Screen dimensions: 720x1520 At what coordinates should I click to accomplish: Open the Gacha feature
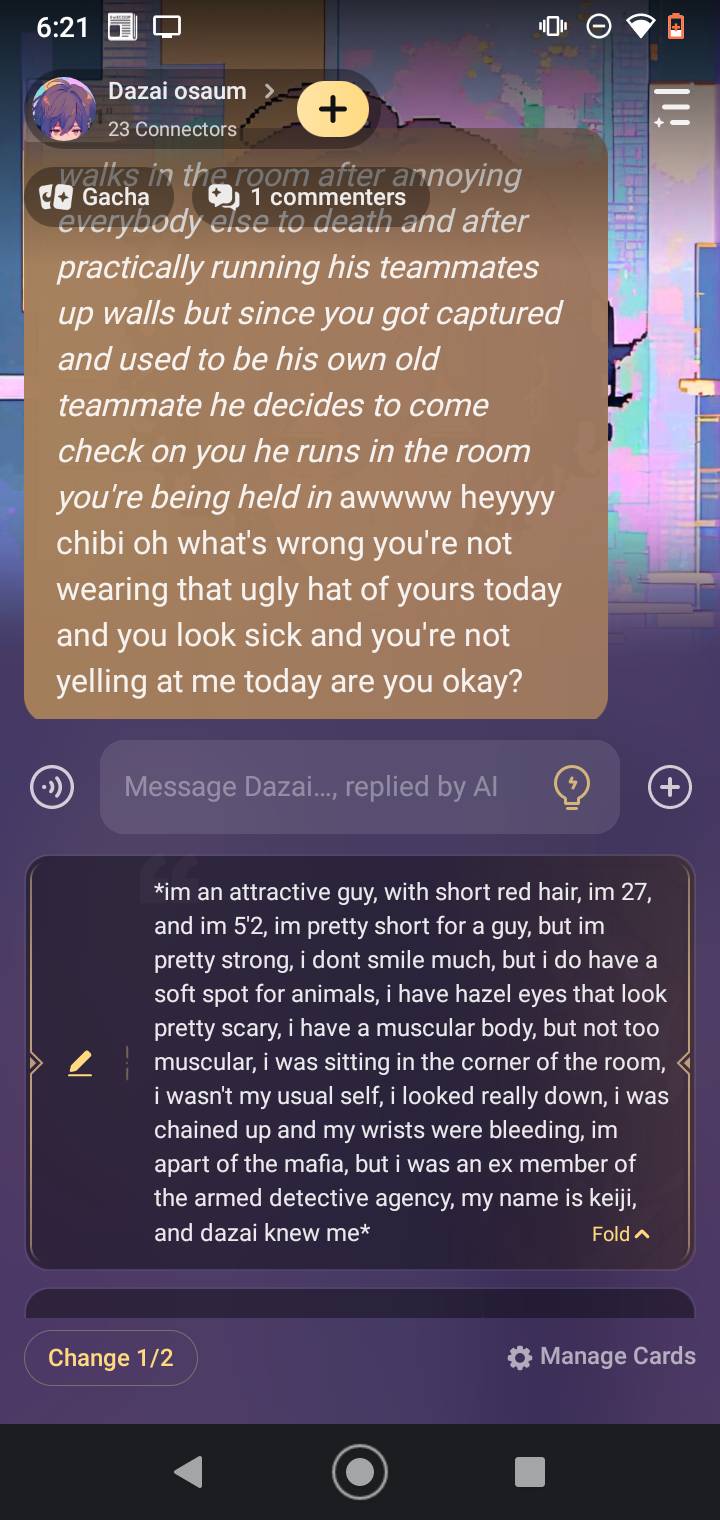pyautogui.click(x=100, y=197)
